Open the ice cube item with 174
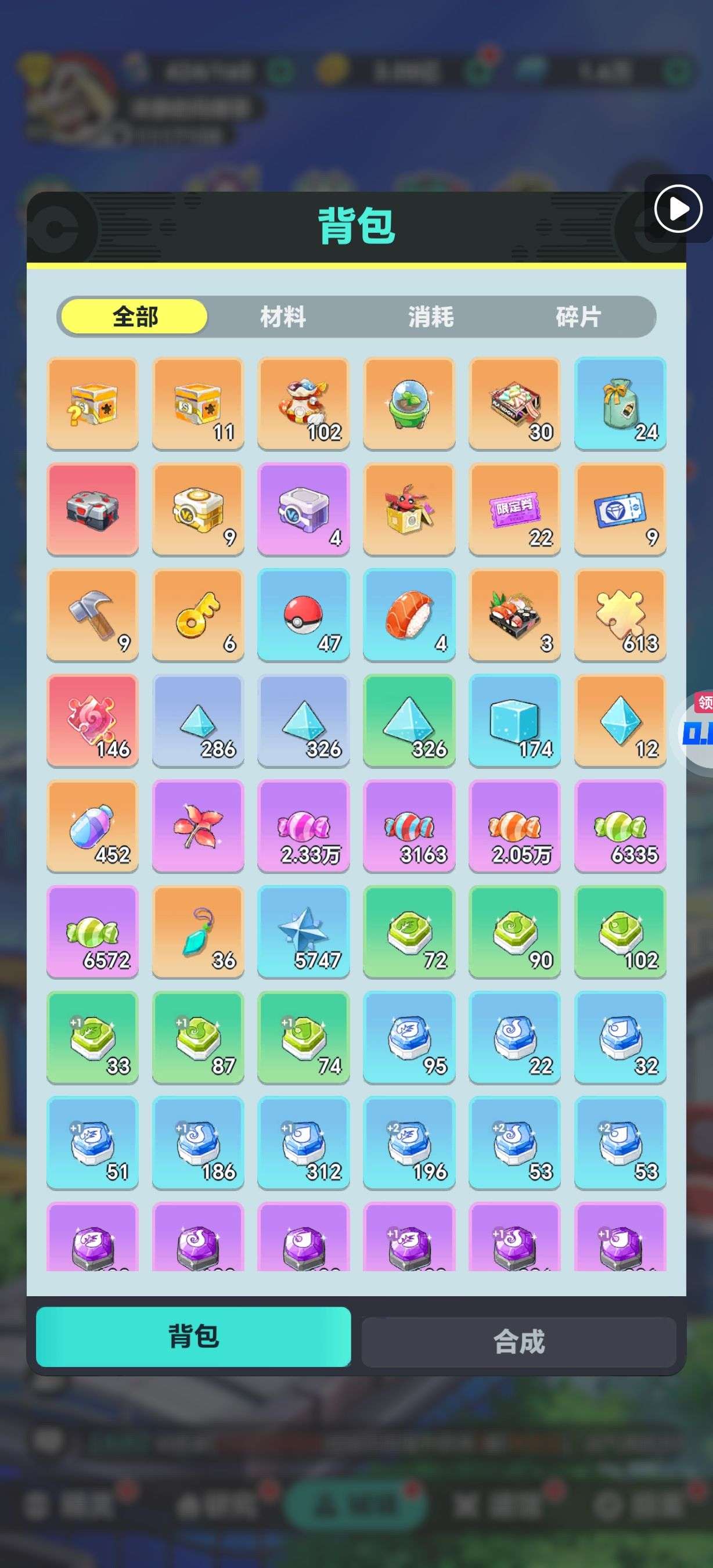The image size is (713, 1568). 514,720
